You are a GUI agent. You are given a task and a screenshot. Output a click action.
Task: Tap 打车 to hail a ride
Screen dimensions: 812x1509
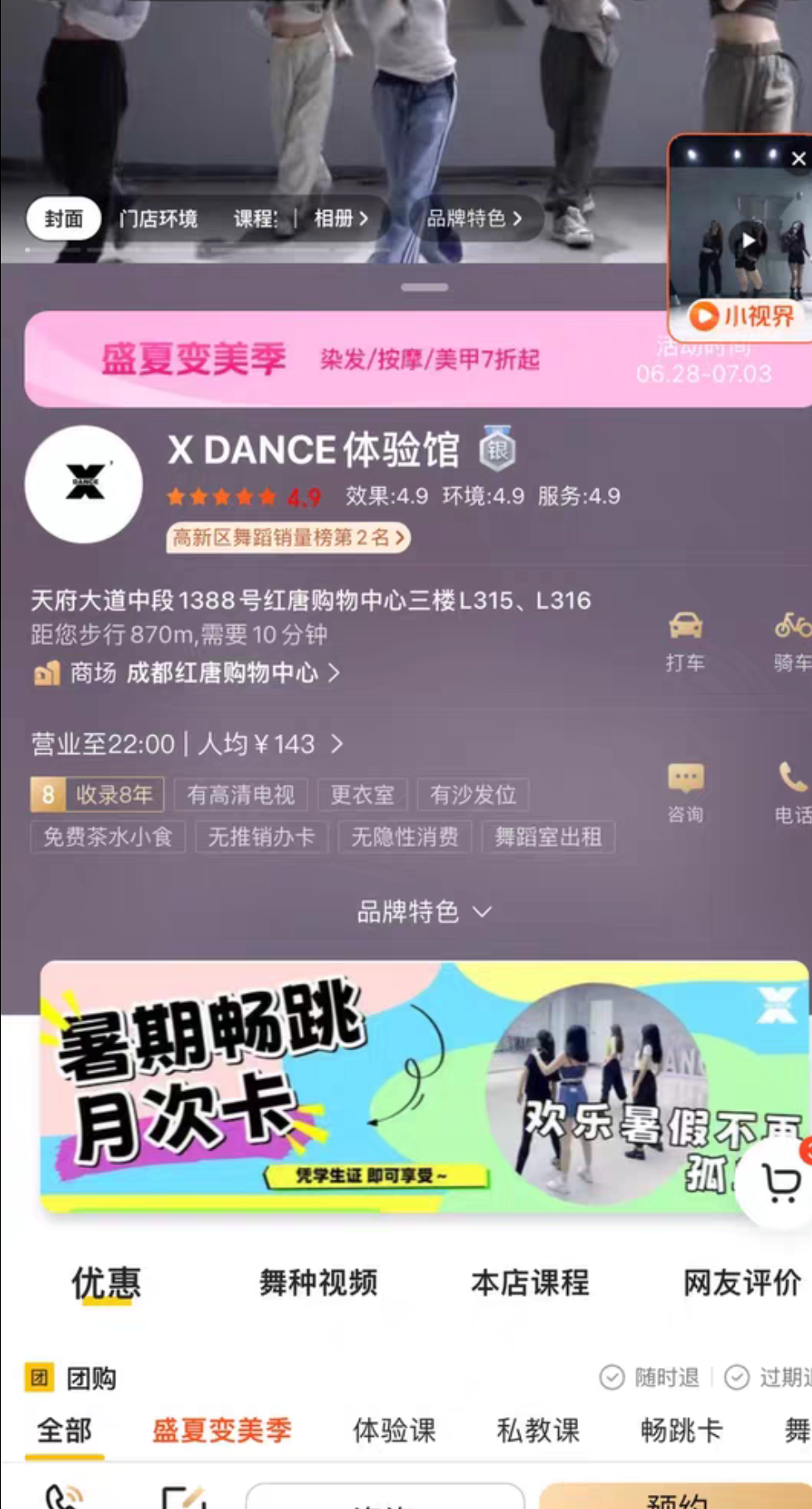685,640
